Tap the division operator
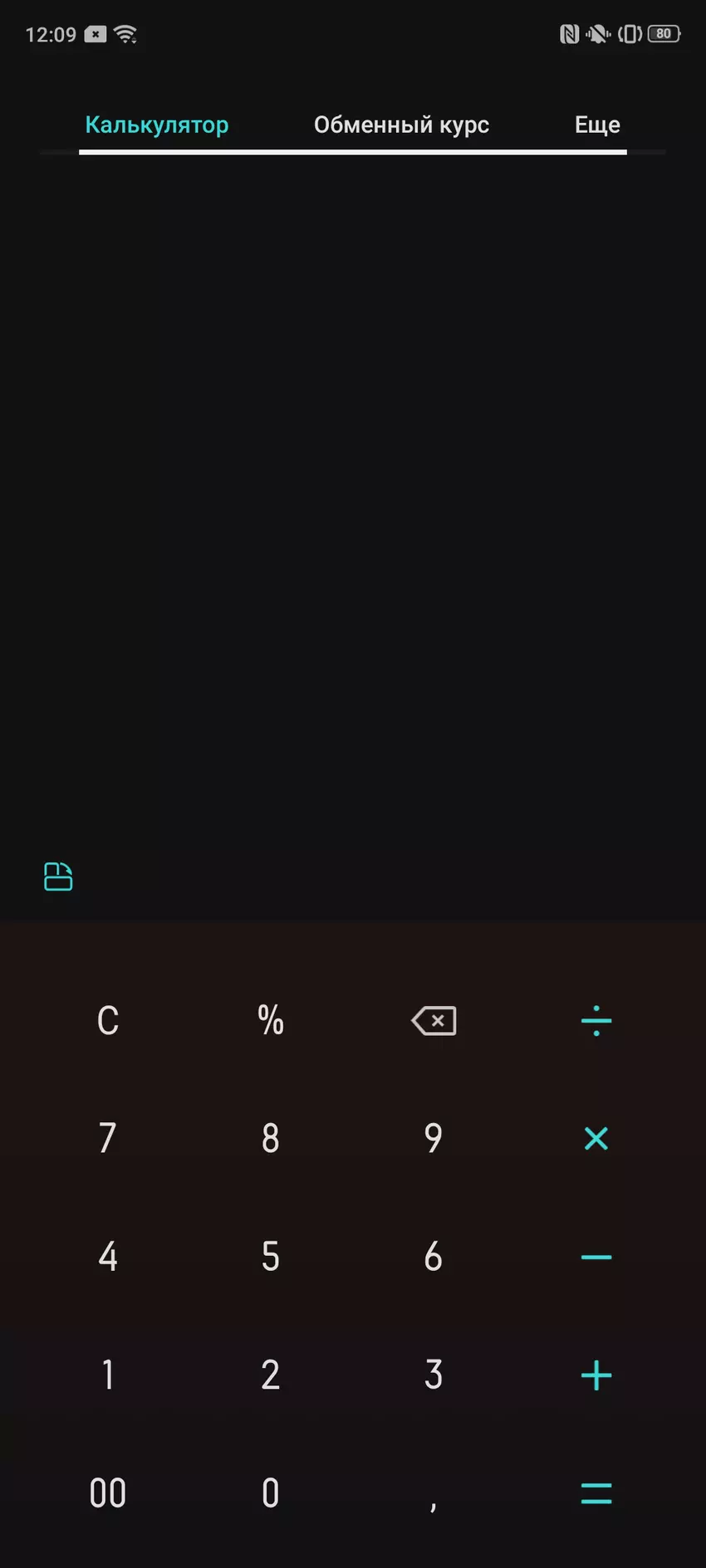The image size is (706, 1568). pyautogui.click(x=596, y=1020)
